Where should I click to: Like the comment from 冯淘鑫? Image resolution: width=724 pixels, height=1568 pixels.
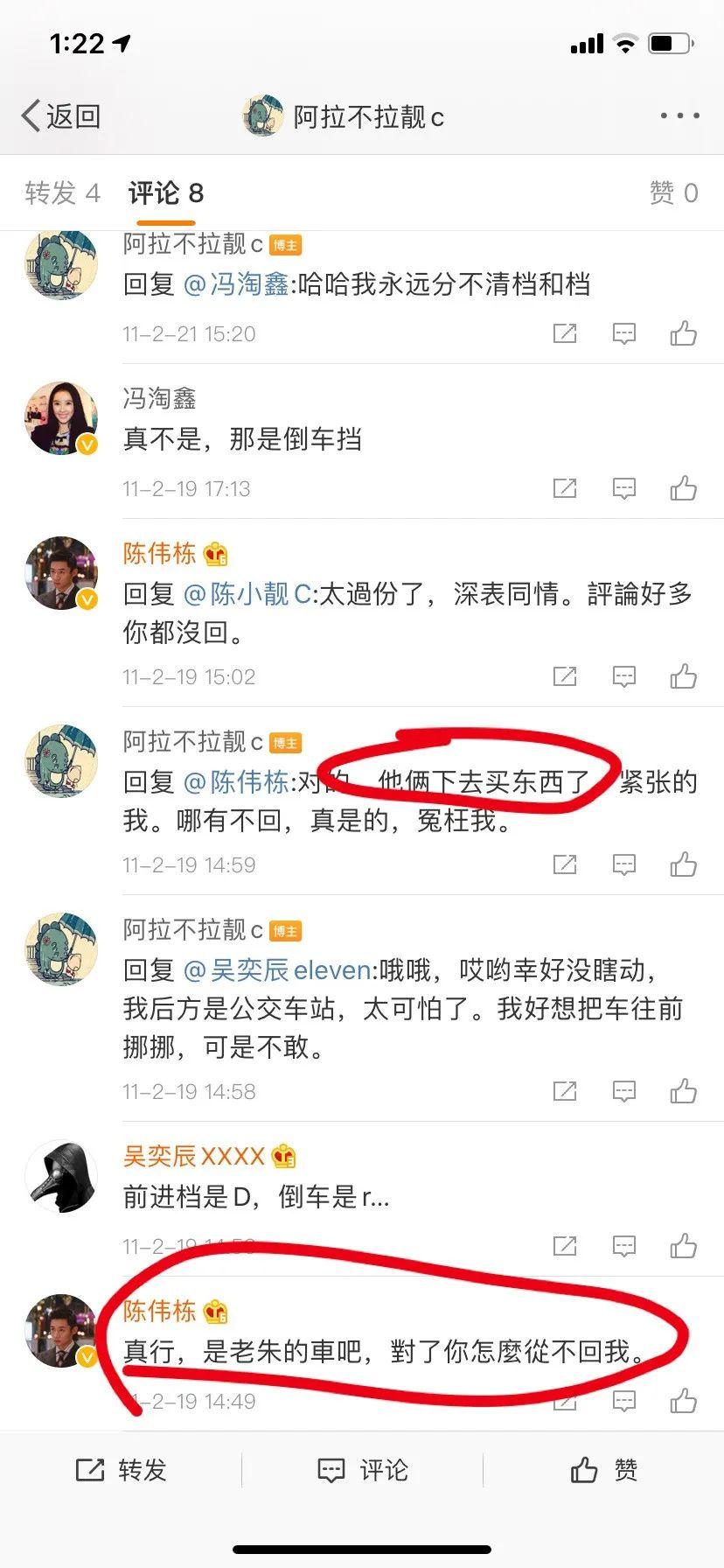pyautogui.click(x=683, y=488)
